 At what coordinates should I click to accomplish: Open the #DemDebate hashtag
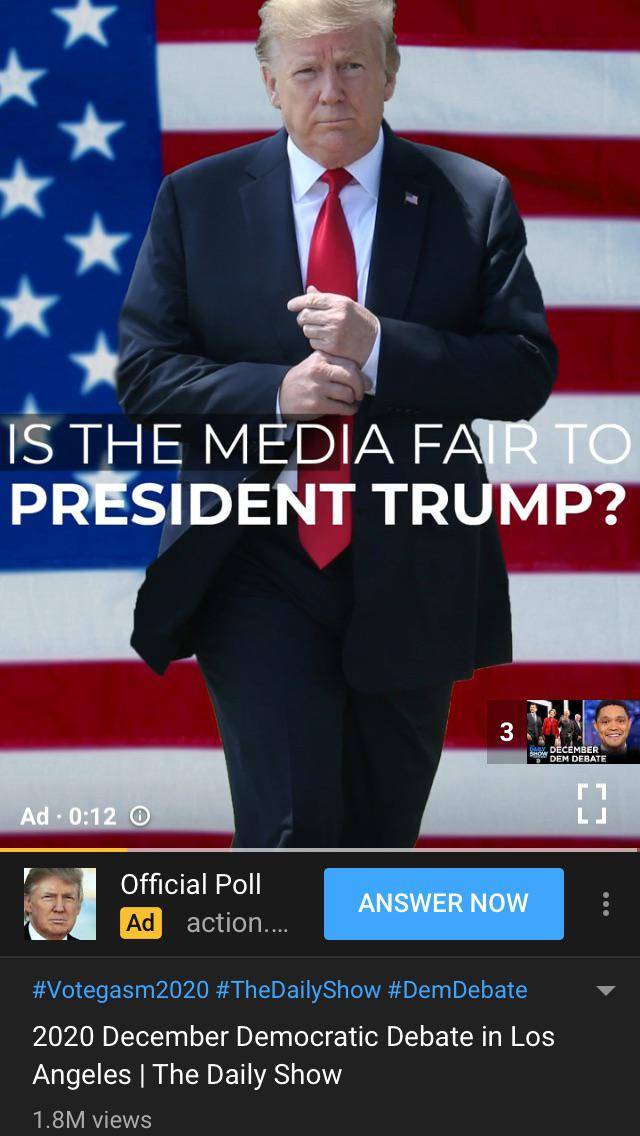pos(457,990)
